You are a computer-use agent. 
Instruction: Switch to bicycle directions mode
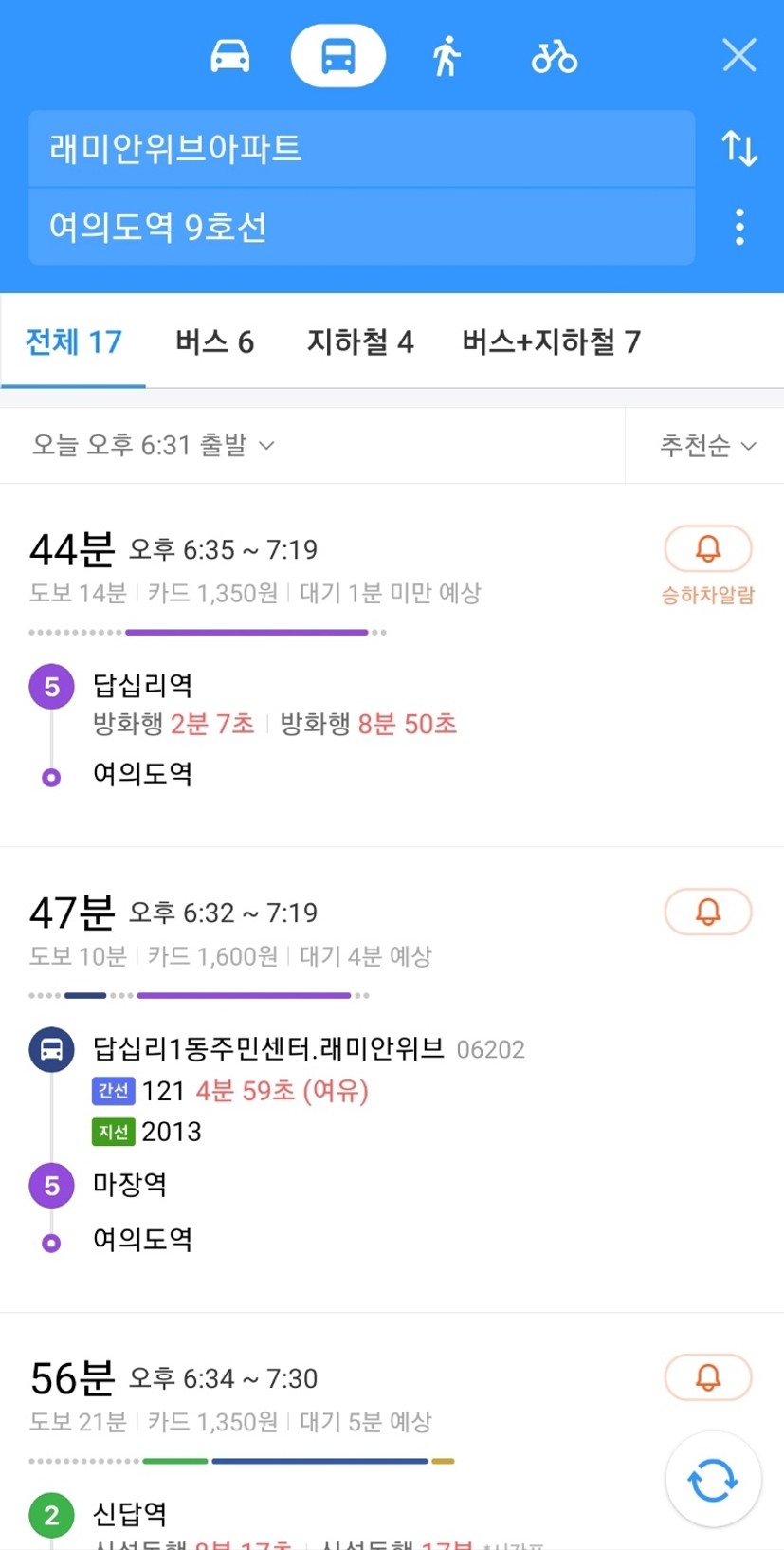pos(555,57)
